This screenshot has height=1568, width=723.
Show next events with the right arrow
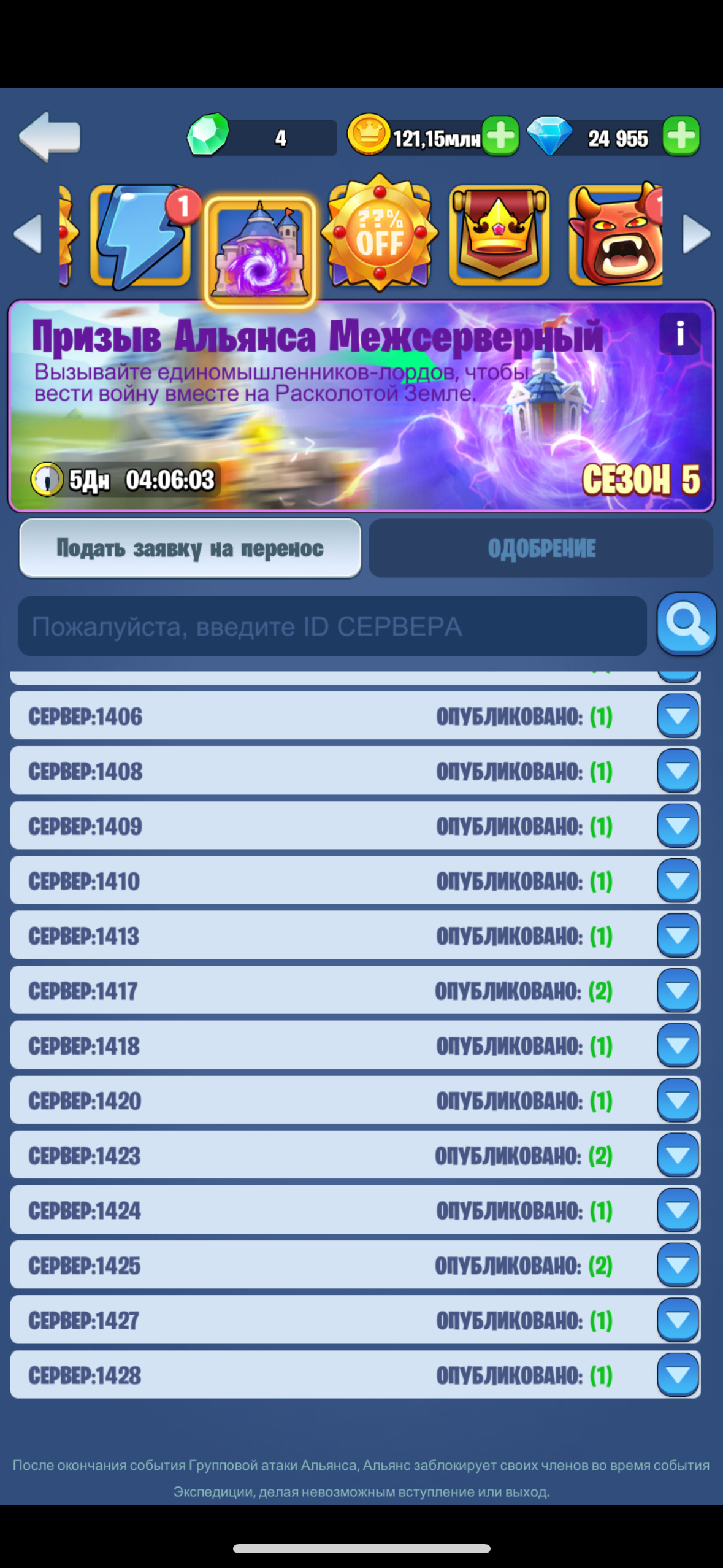pyautogui.click(x=696, y=234)
